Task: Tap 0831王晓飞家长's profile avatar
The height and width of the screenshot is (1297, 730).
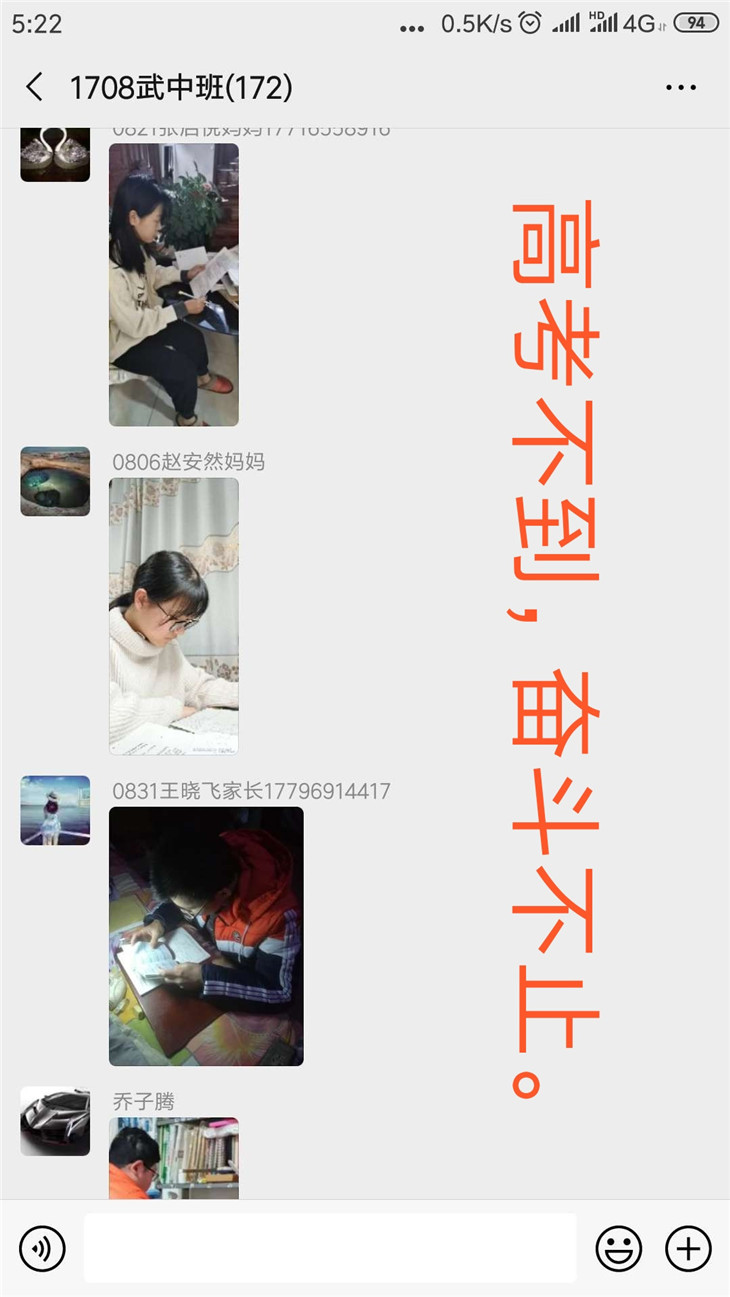Action: click(x=55, y=810)
